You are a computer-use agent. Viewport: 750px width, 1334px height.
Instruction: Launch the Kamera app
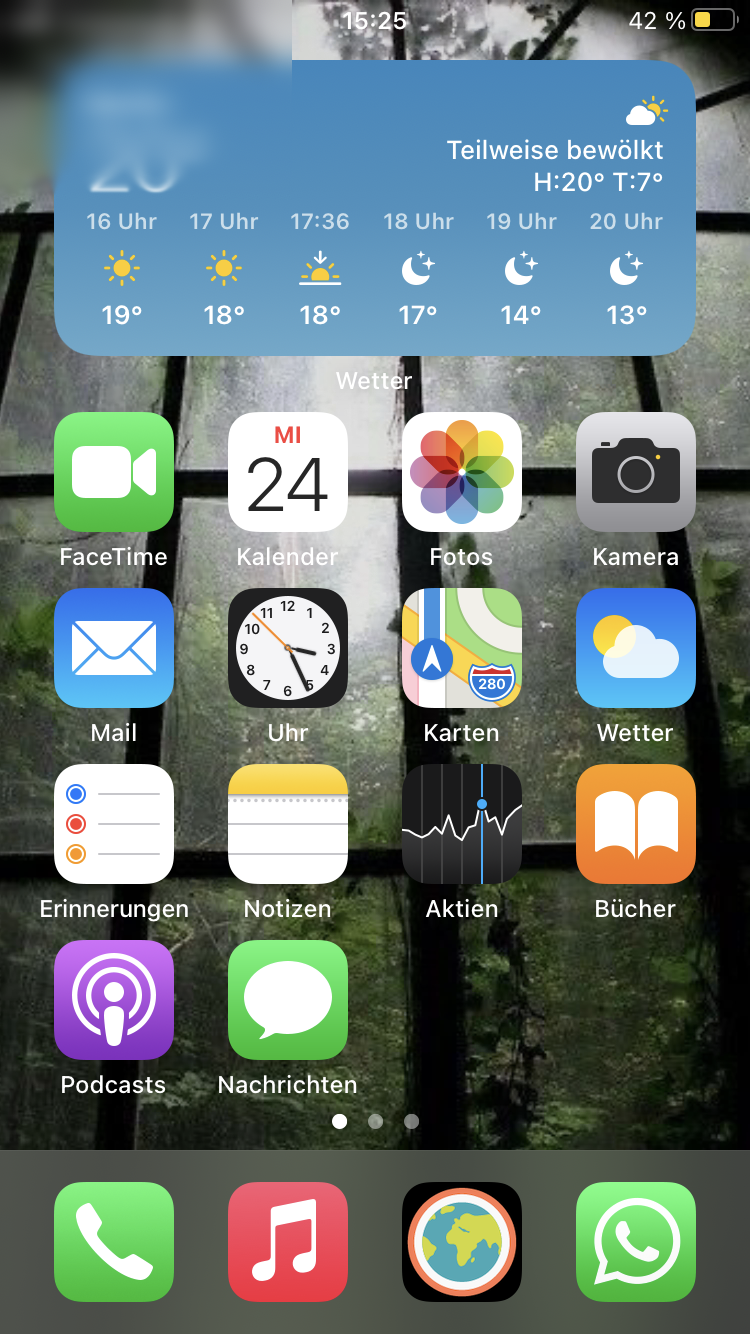tap(636, 472)
